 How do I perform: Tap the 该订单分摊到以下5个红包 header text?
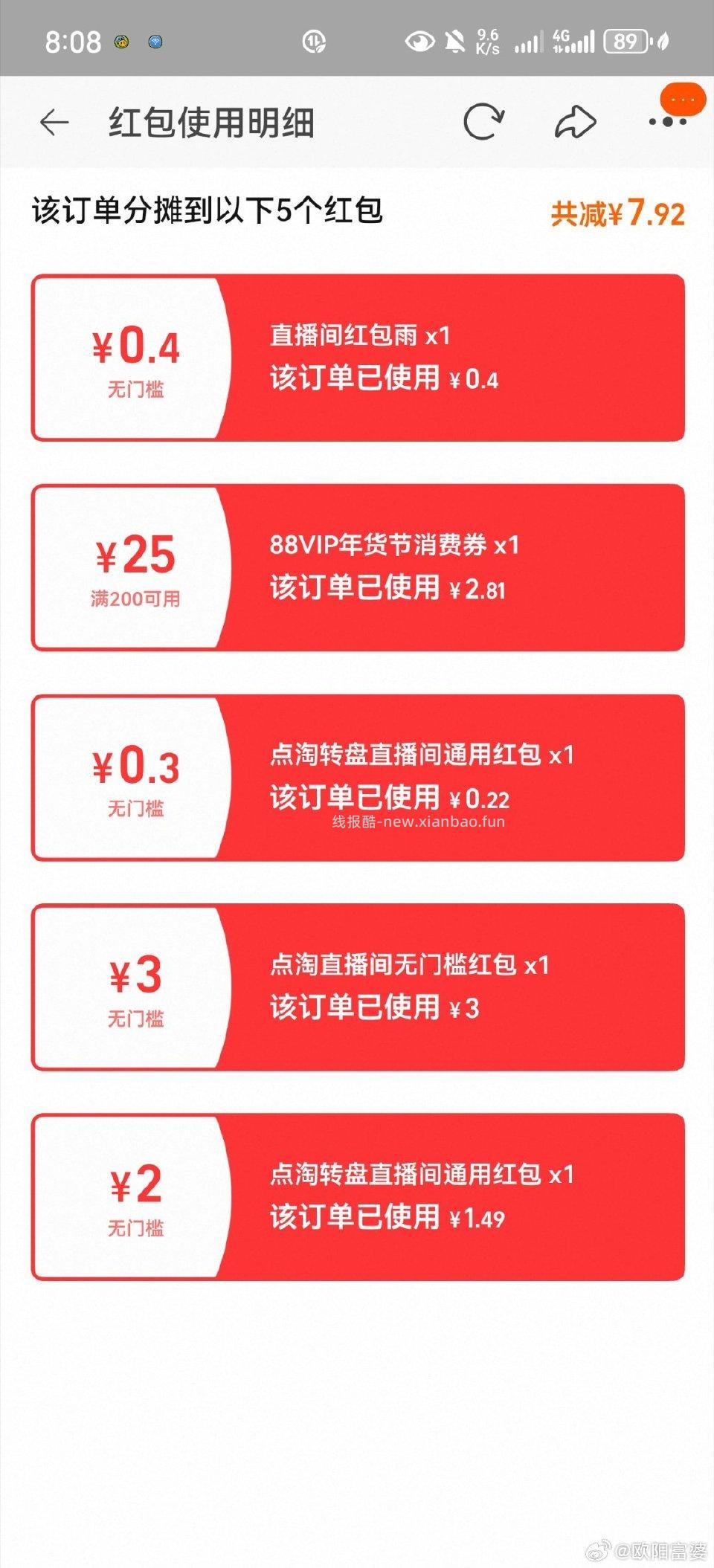point(207,210)
